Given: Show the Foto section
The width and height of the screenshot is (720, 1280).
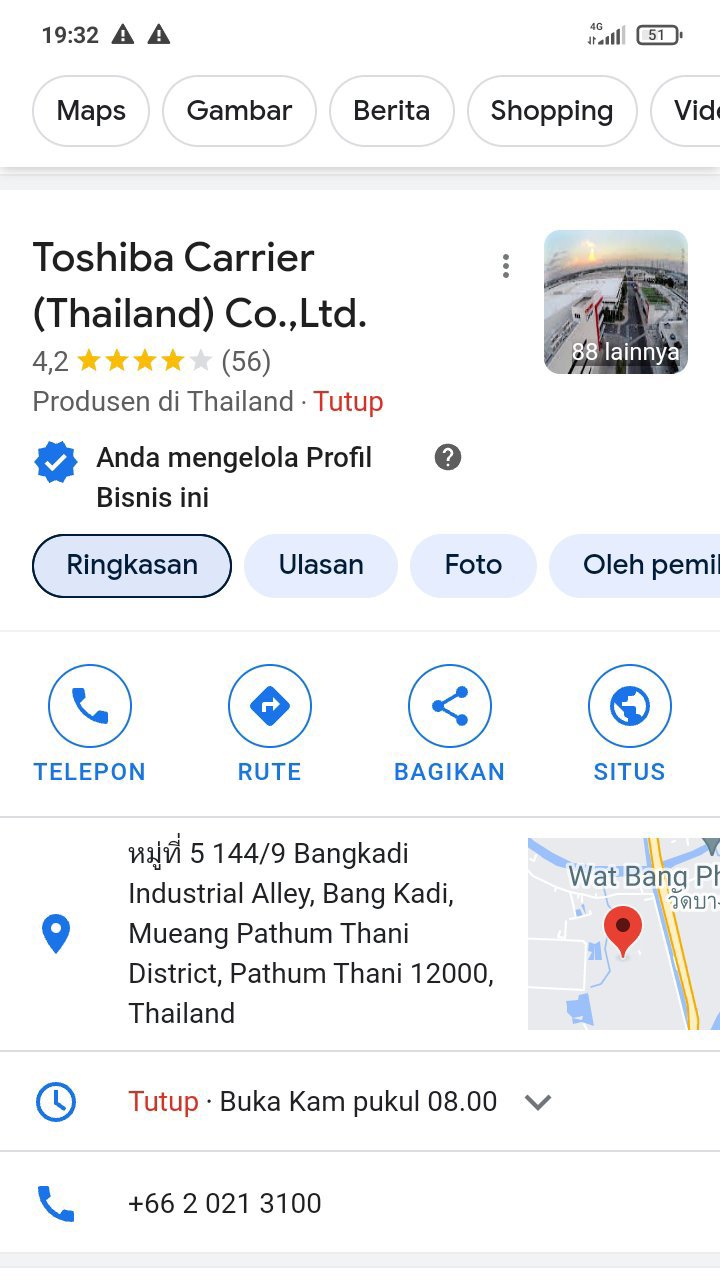Looking at the screenshot, I should click(473, 565).
